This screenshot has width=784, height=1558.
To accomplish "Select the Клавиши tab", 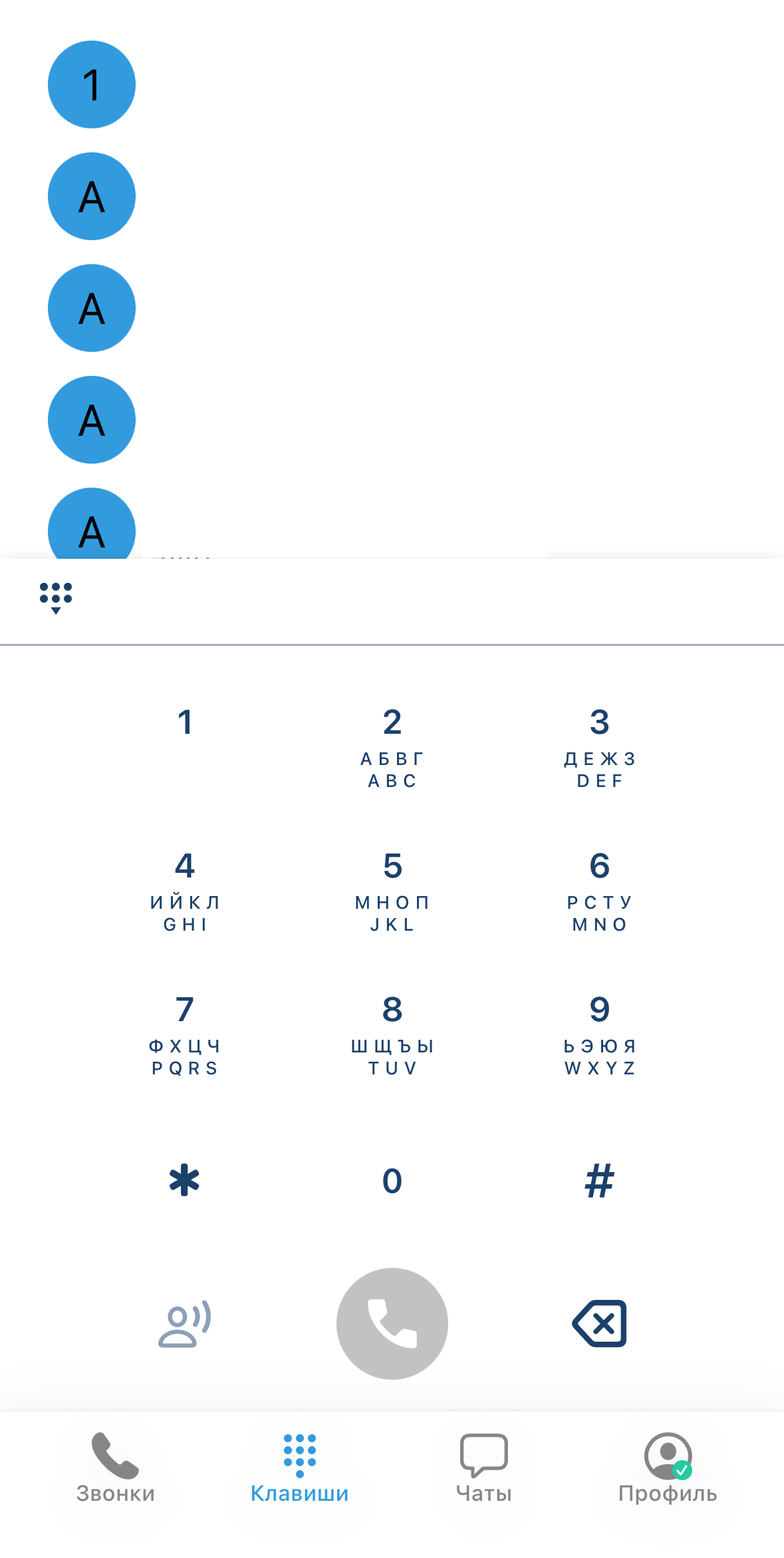I will (x=299, y=1468).
